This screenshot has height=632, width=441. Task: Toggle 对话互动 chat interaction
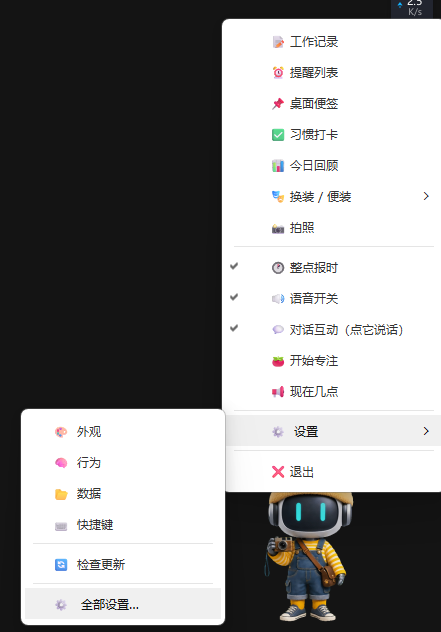tap(333, 330)
